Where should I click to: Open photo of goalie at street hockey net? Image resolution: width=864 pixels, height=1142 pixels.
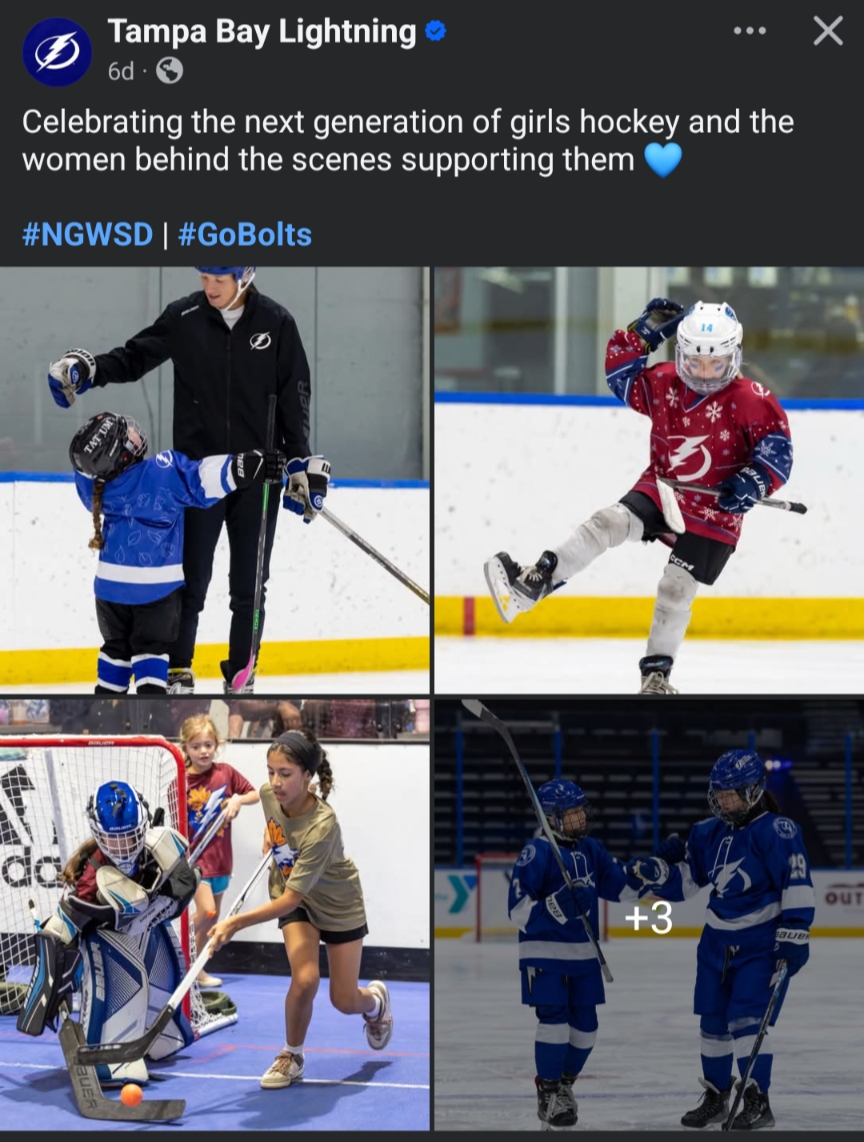click(x=214, y=915)
